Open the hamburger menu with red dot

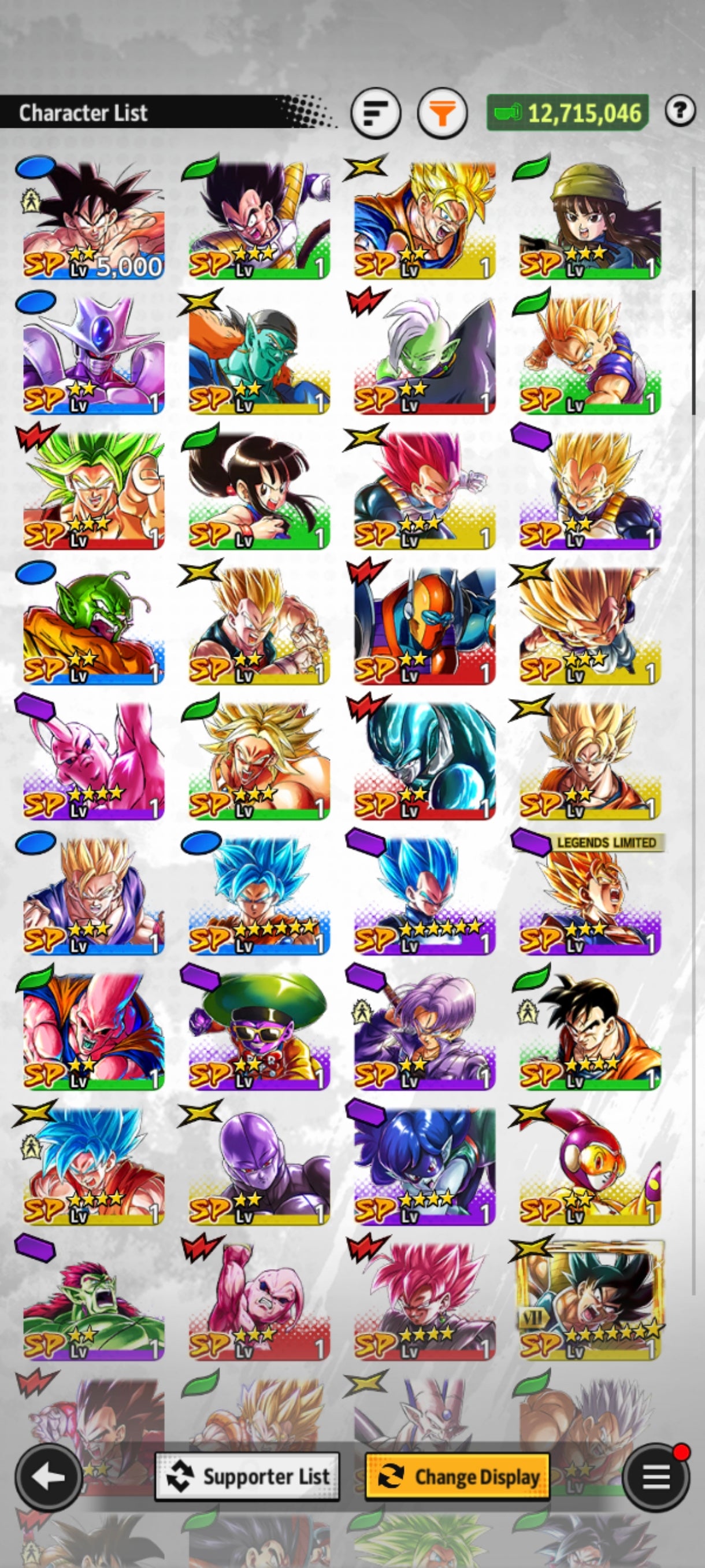656,1476
